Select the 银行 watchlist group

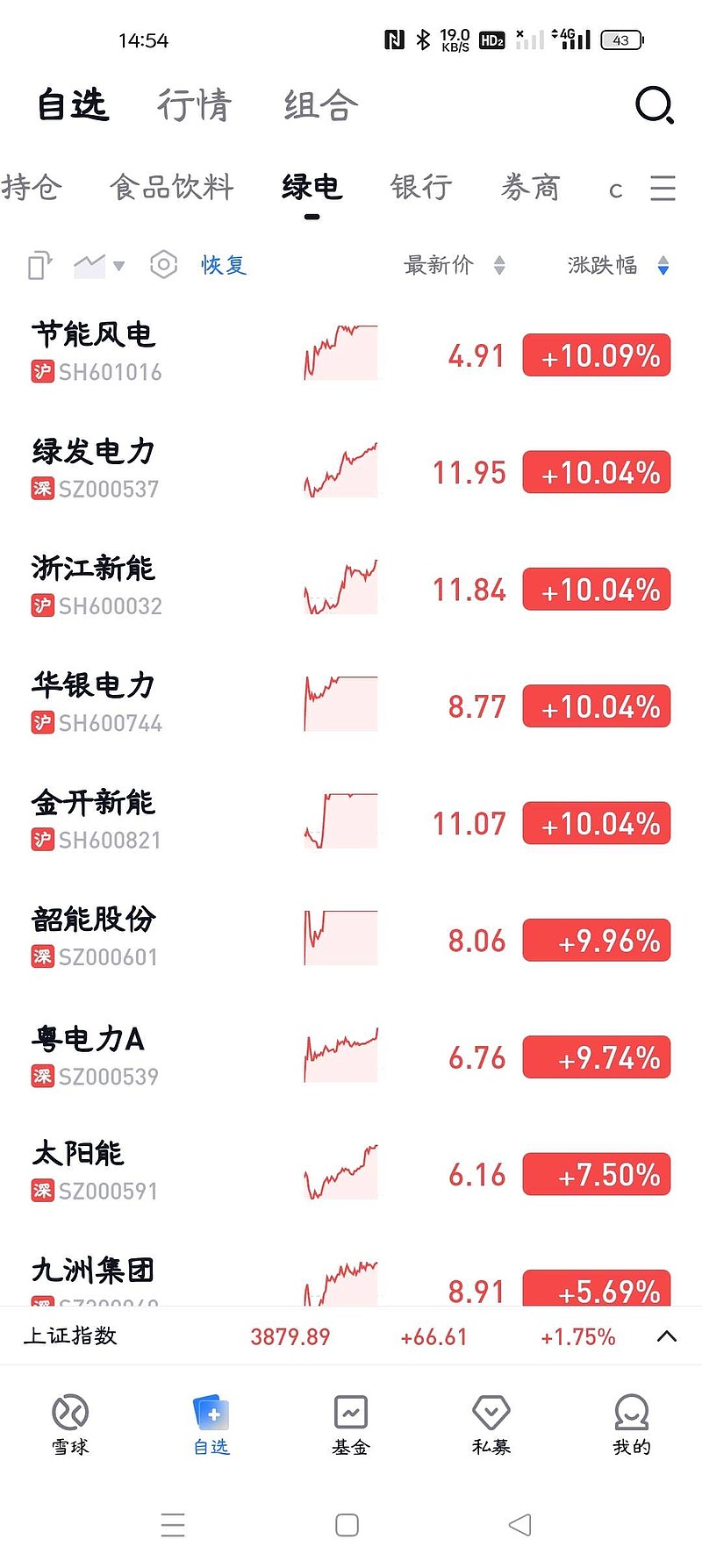click(x=421, y=187)
